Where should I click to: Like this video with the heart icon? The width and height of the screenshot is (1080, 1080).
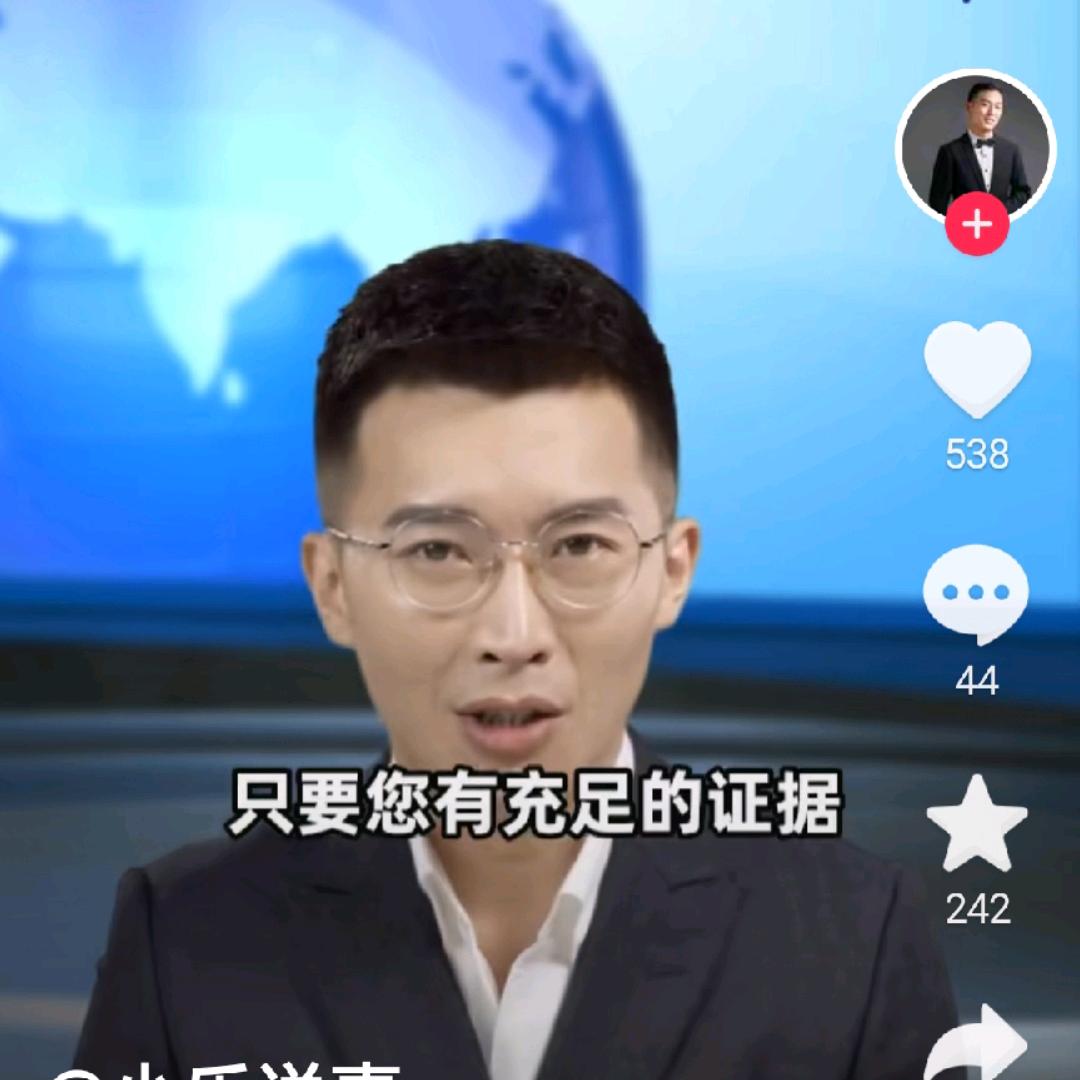[977, 368]
